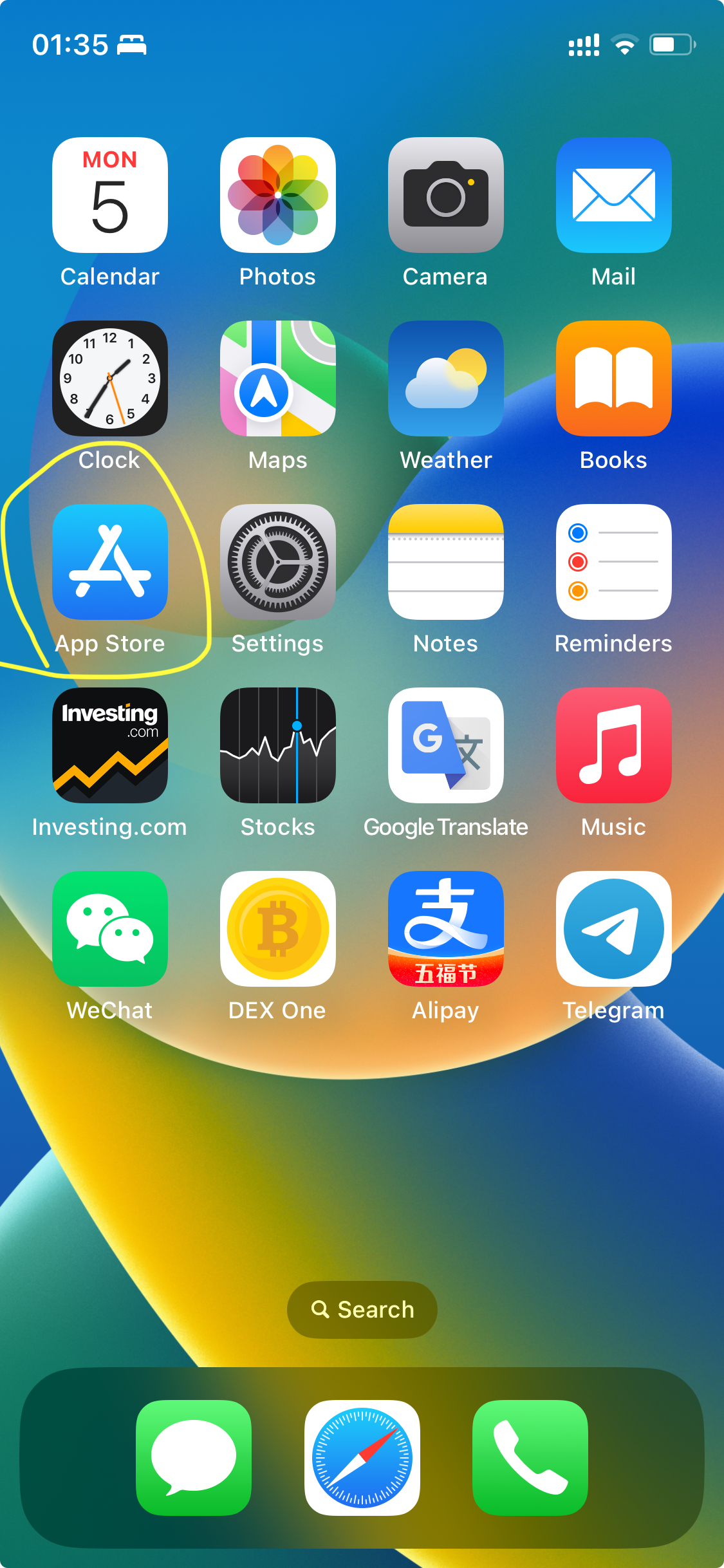Open the Books app
This screenshot has height=1568, width=724.
(614, 378)
